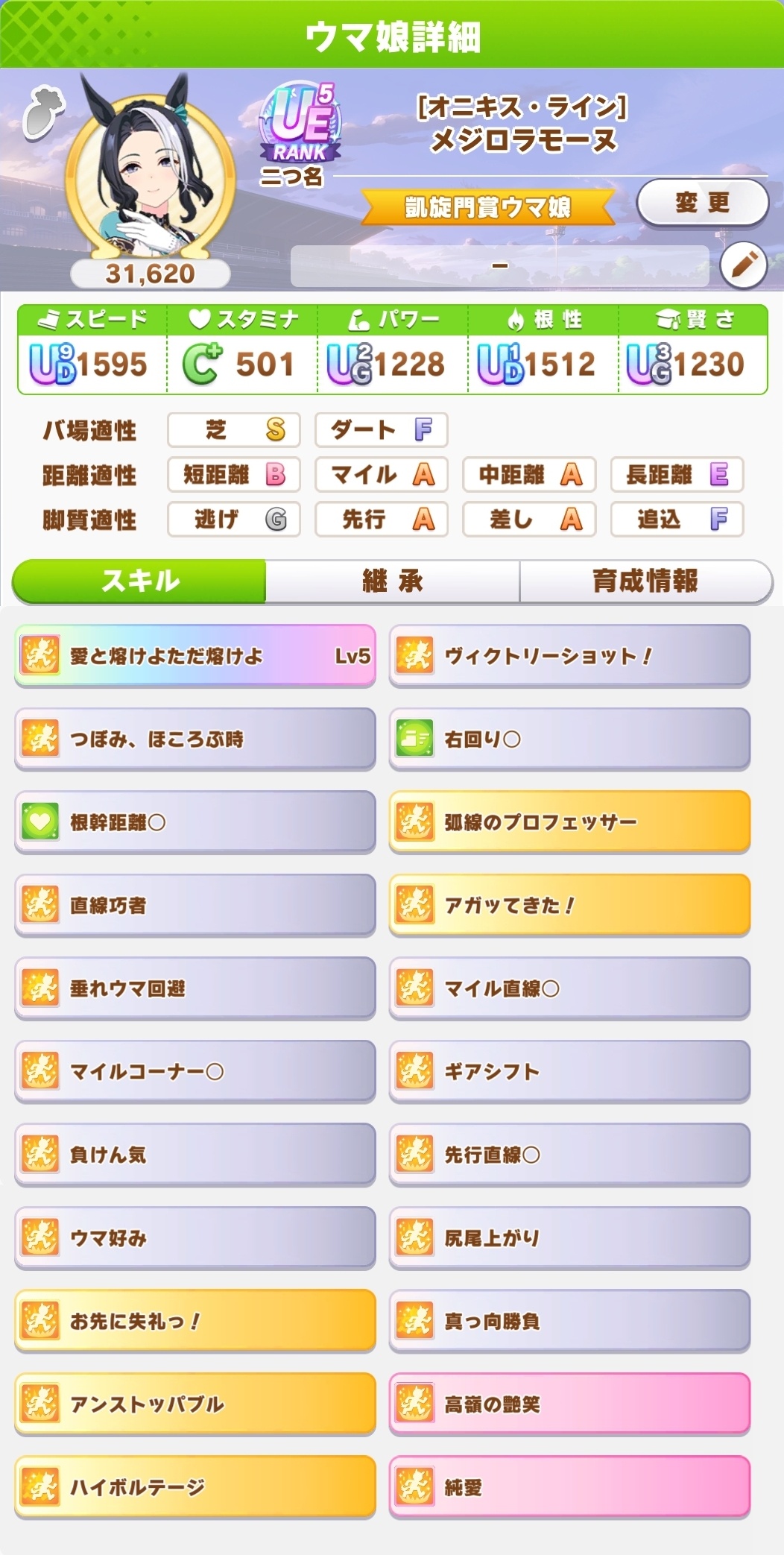784x1555 pixels.
Task: Select the スキル tab
Action: point(139,581)
